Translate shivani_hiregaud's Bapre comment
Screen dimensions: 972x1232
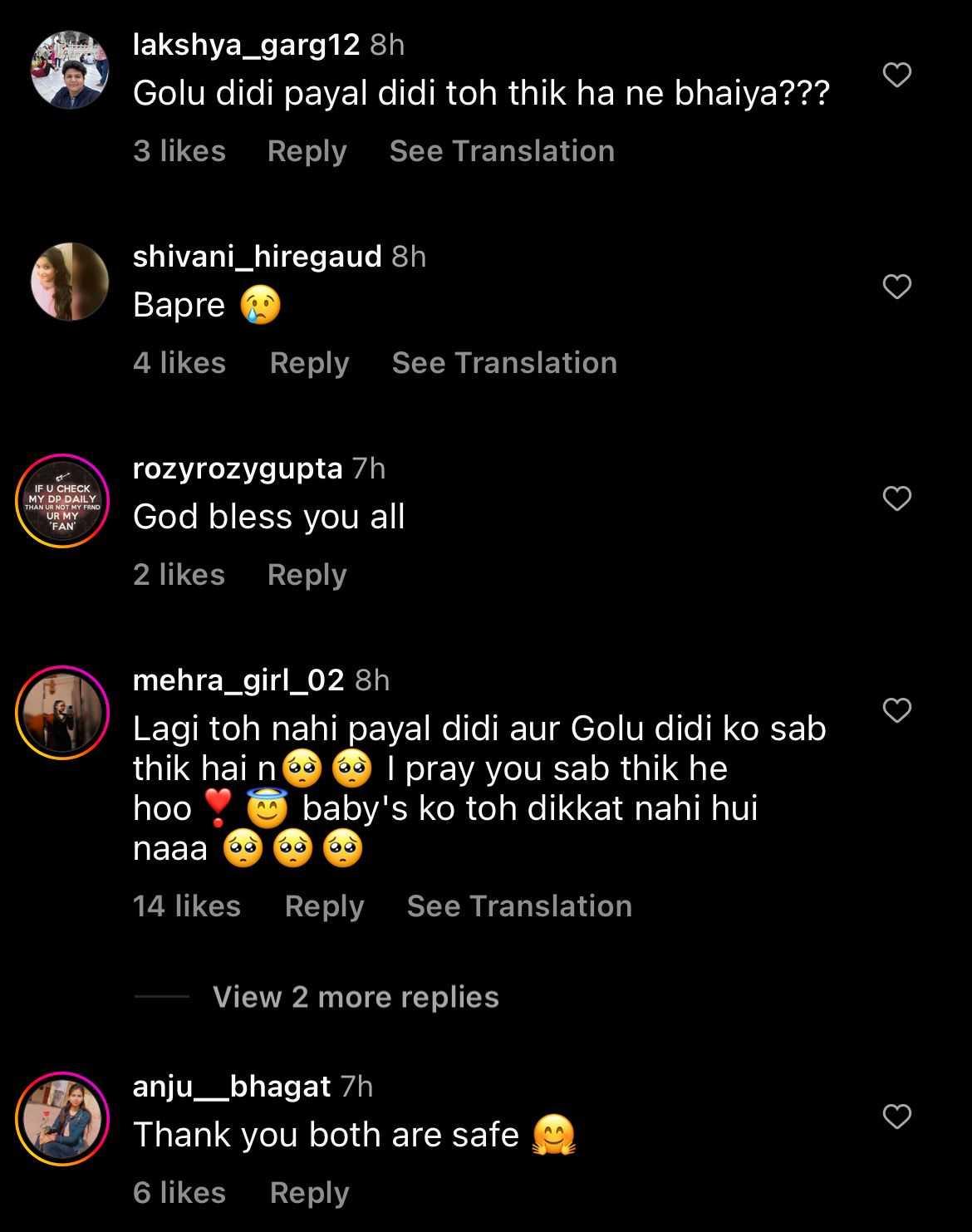point(504,363)
